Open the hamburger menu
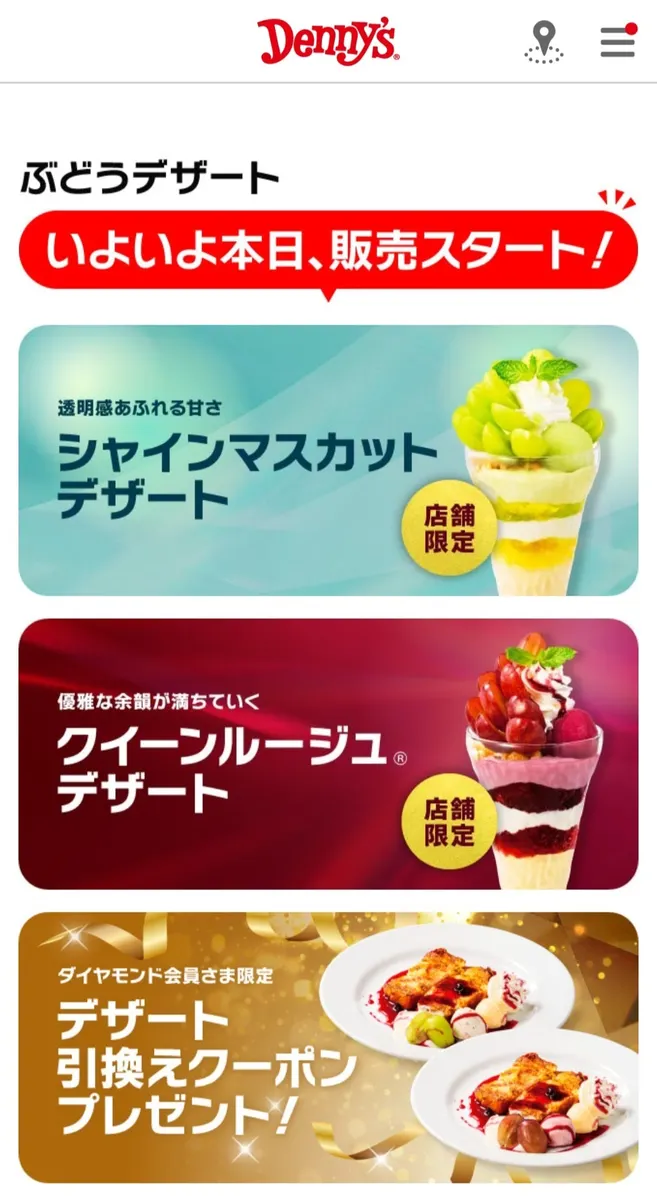 pyautogui.click(x=617, y=41)
